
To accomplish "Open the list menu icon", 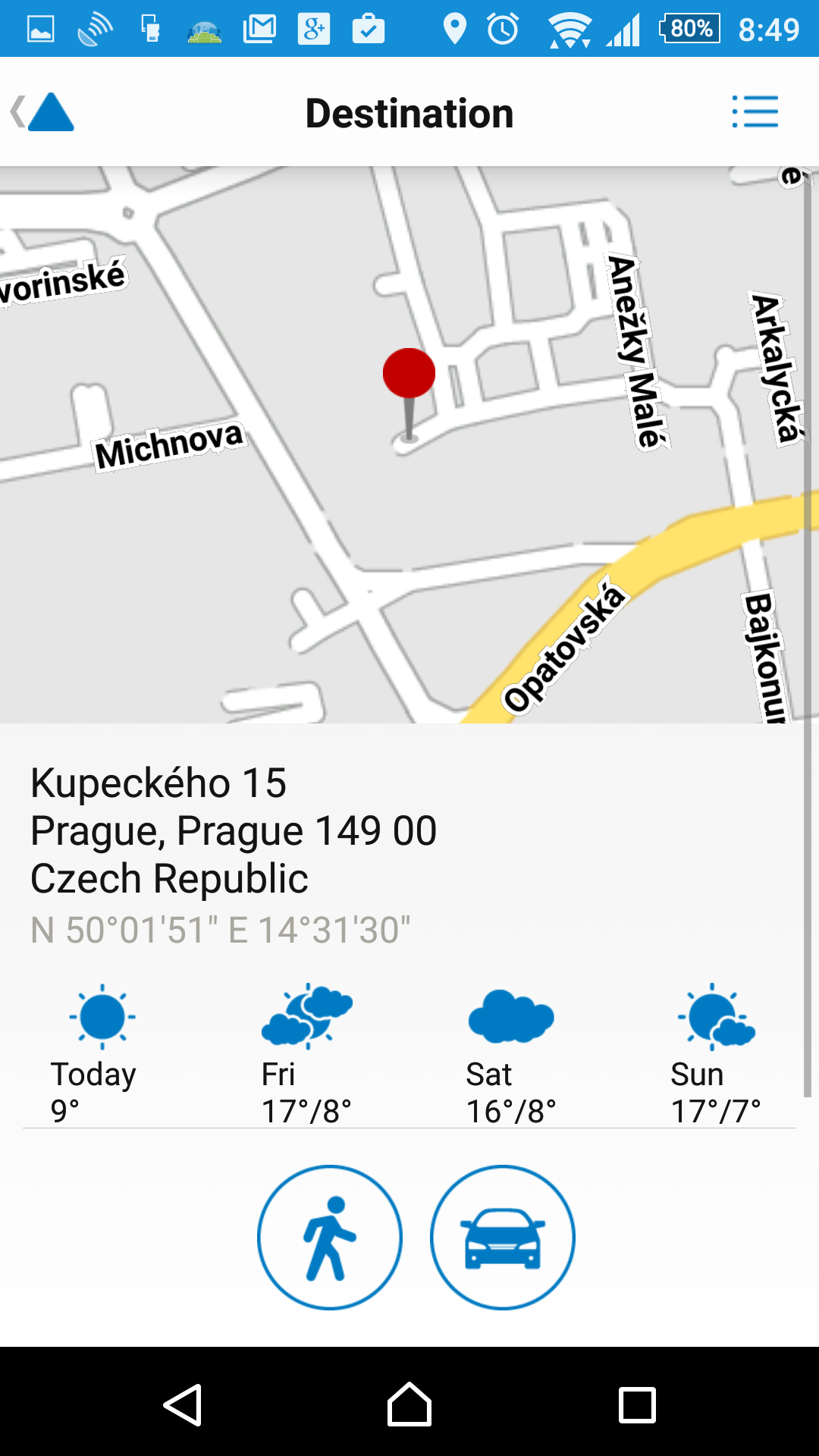I will (755, 111).
